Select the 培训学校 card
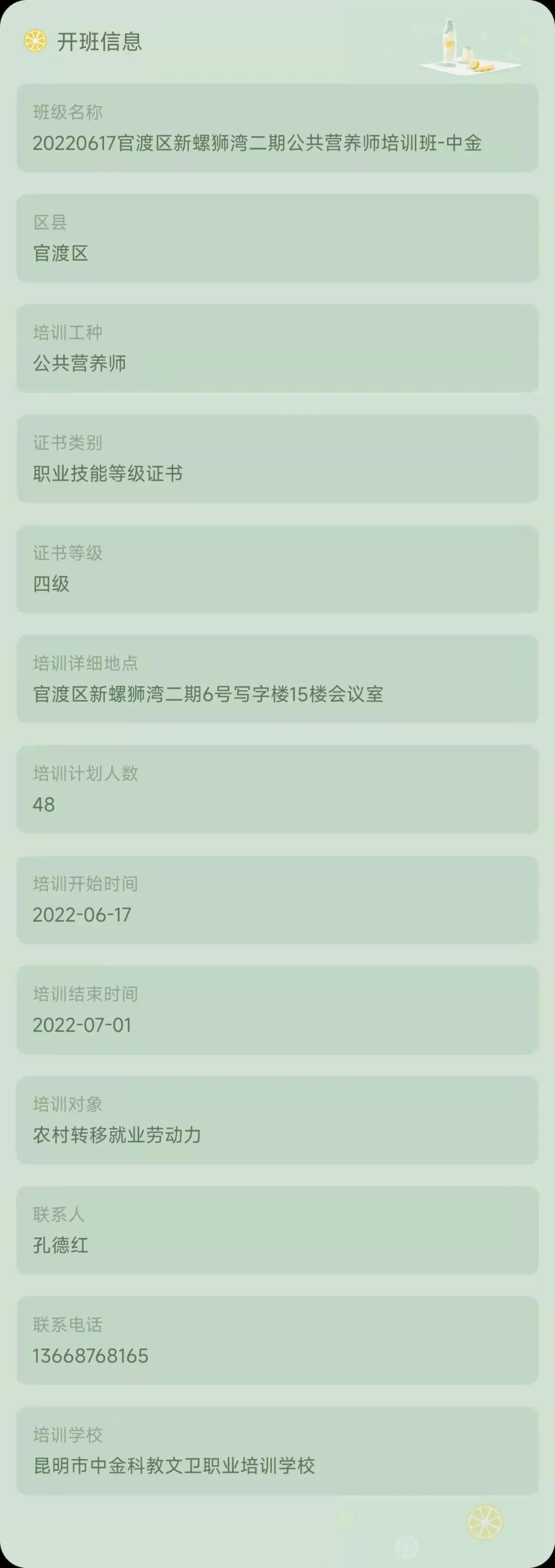The width and height of the screenshot is (555, 1568). 277,1452
